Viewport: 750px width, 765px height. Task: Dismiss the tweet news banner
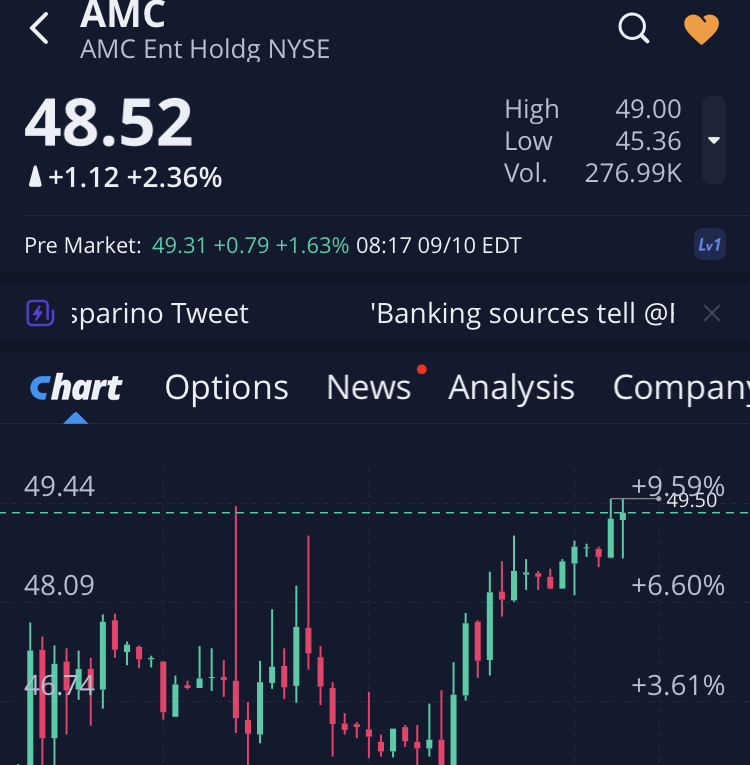(x=712, y=314)
